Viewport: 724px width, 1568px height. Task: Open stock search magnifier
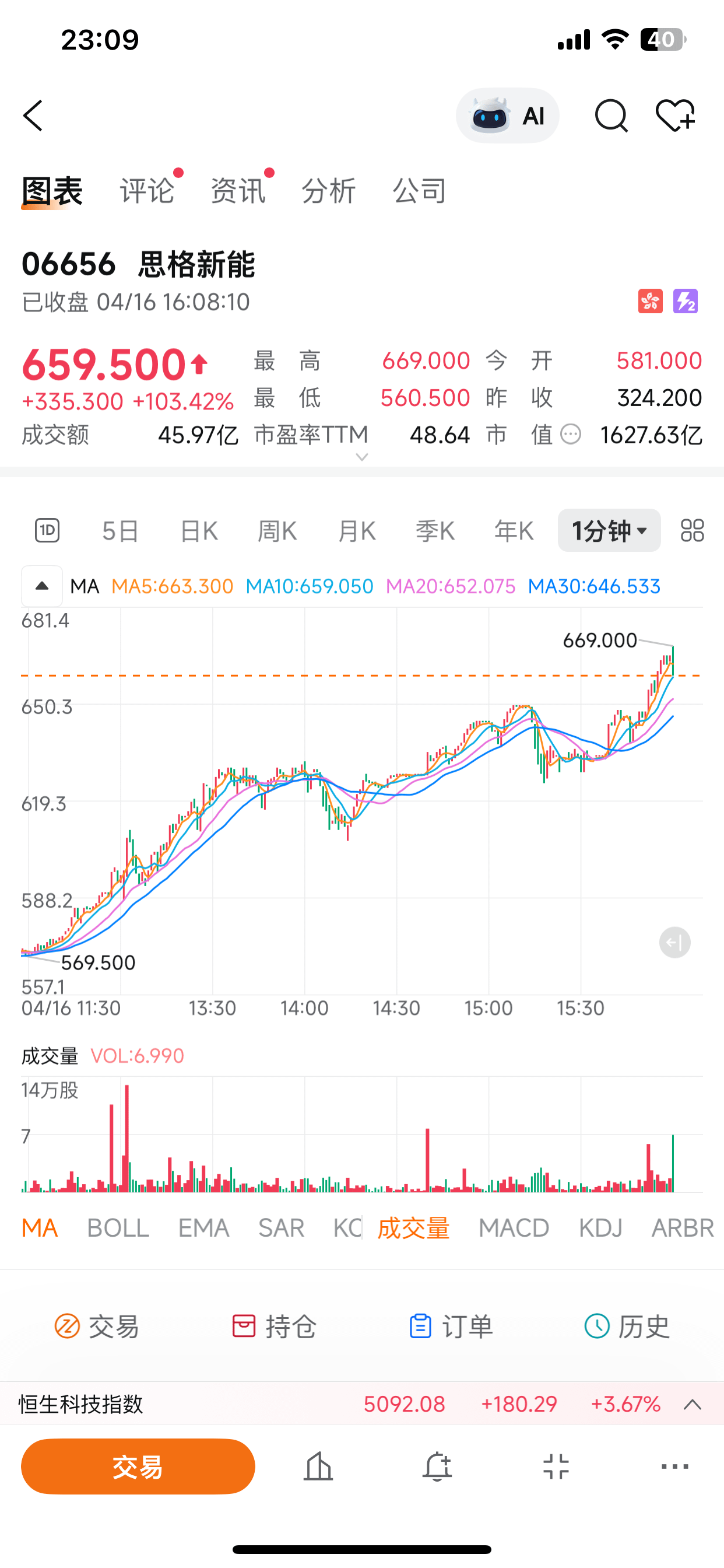click(610, 116)
